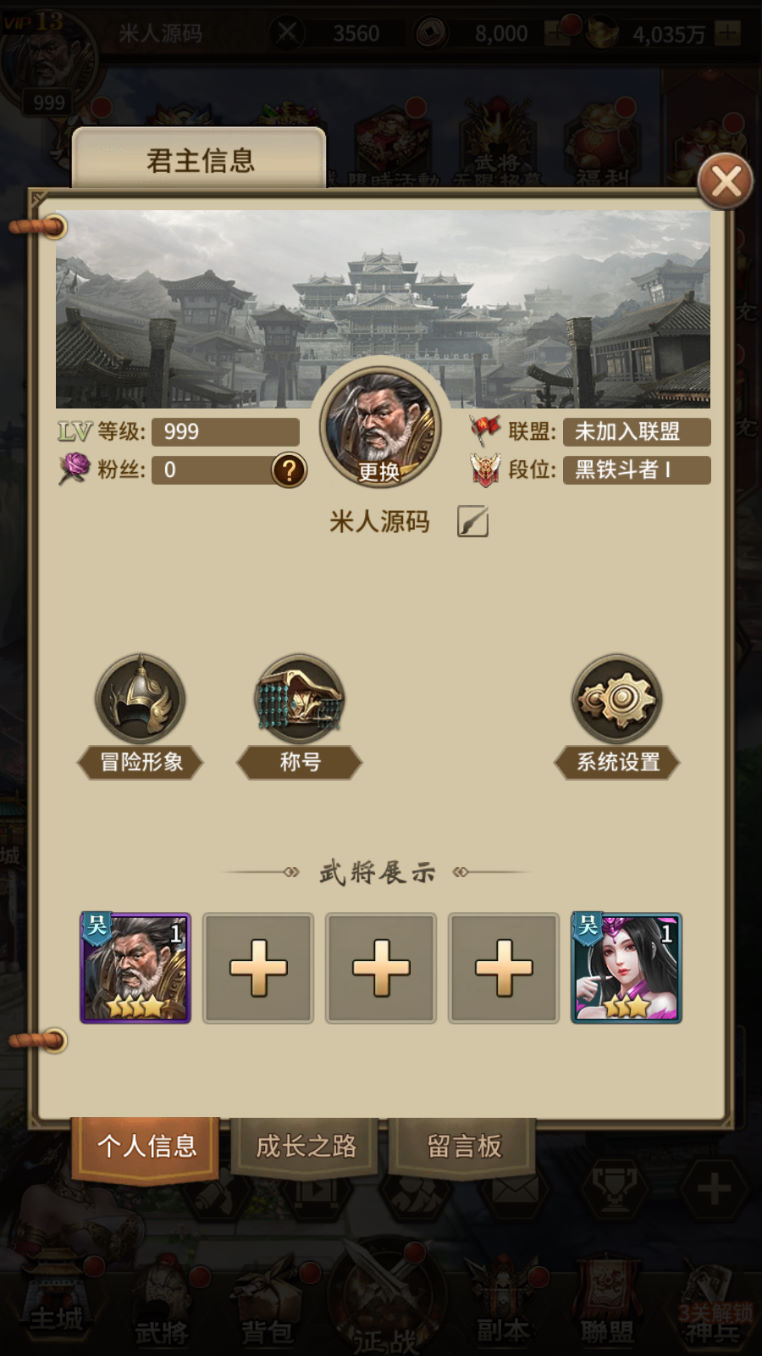This screenshot has width=762, height=1356.
Task: Add a general to the third showcase slot
Action: 381,967
